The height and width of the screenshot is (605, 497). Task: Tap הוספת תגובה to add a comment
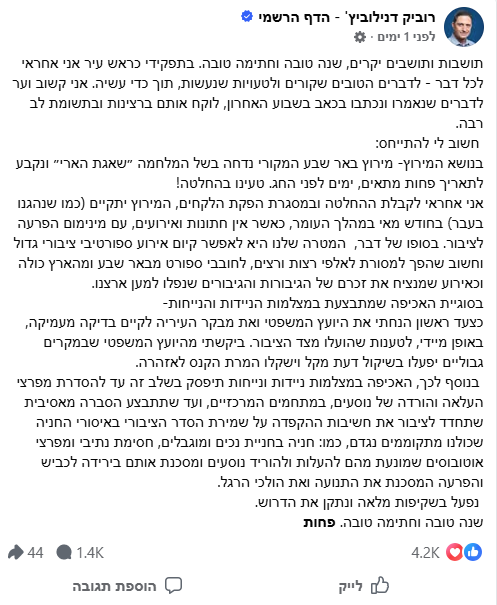127,586
